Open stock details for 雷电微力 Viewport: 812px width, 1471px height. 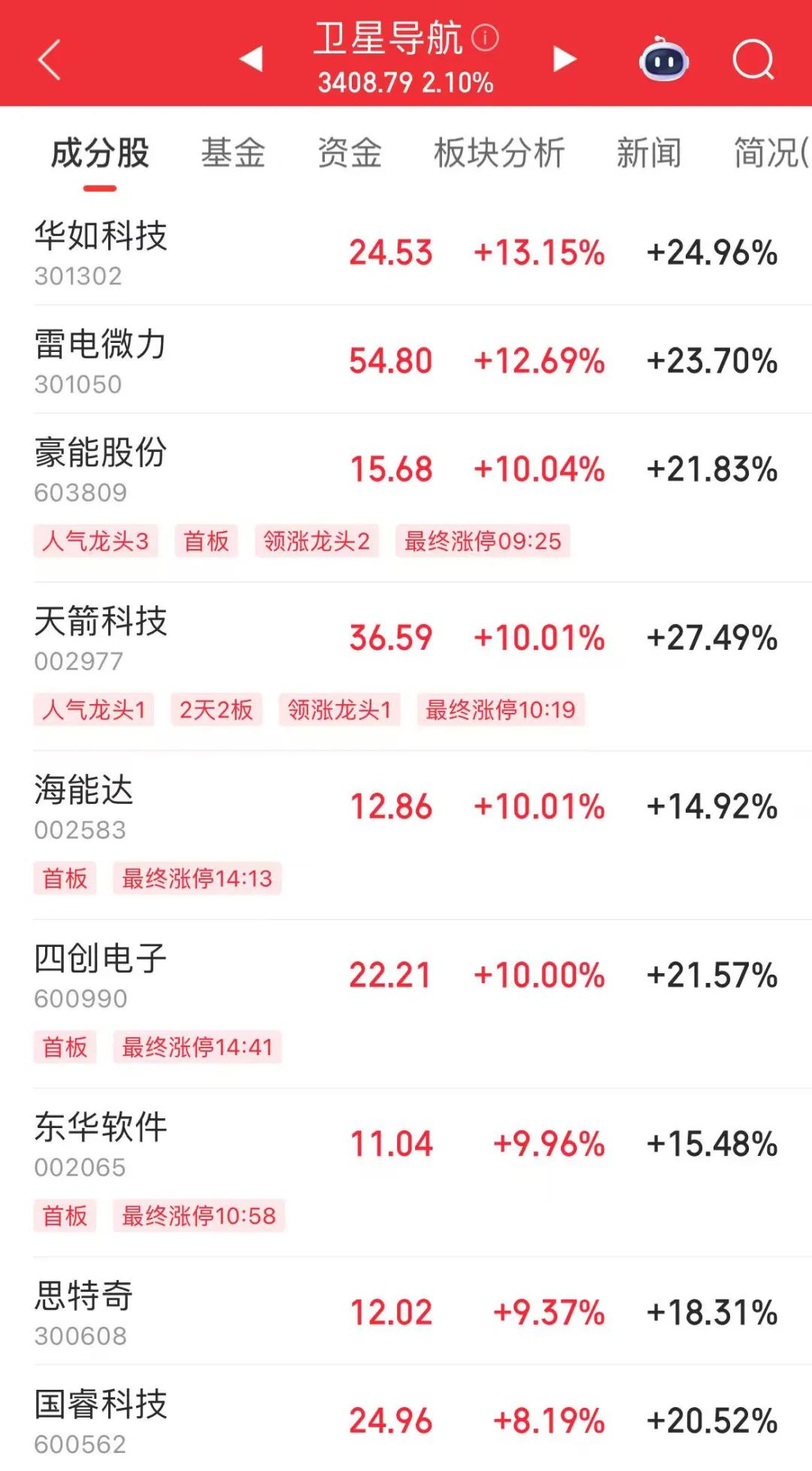(x=406, y=361)
